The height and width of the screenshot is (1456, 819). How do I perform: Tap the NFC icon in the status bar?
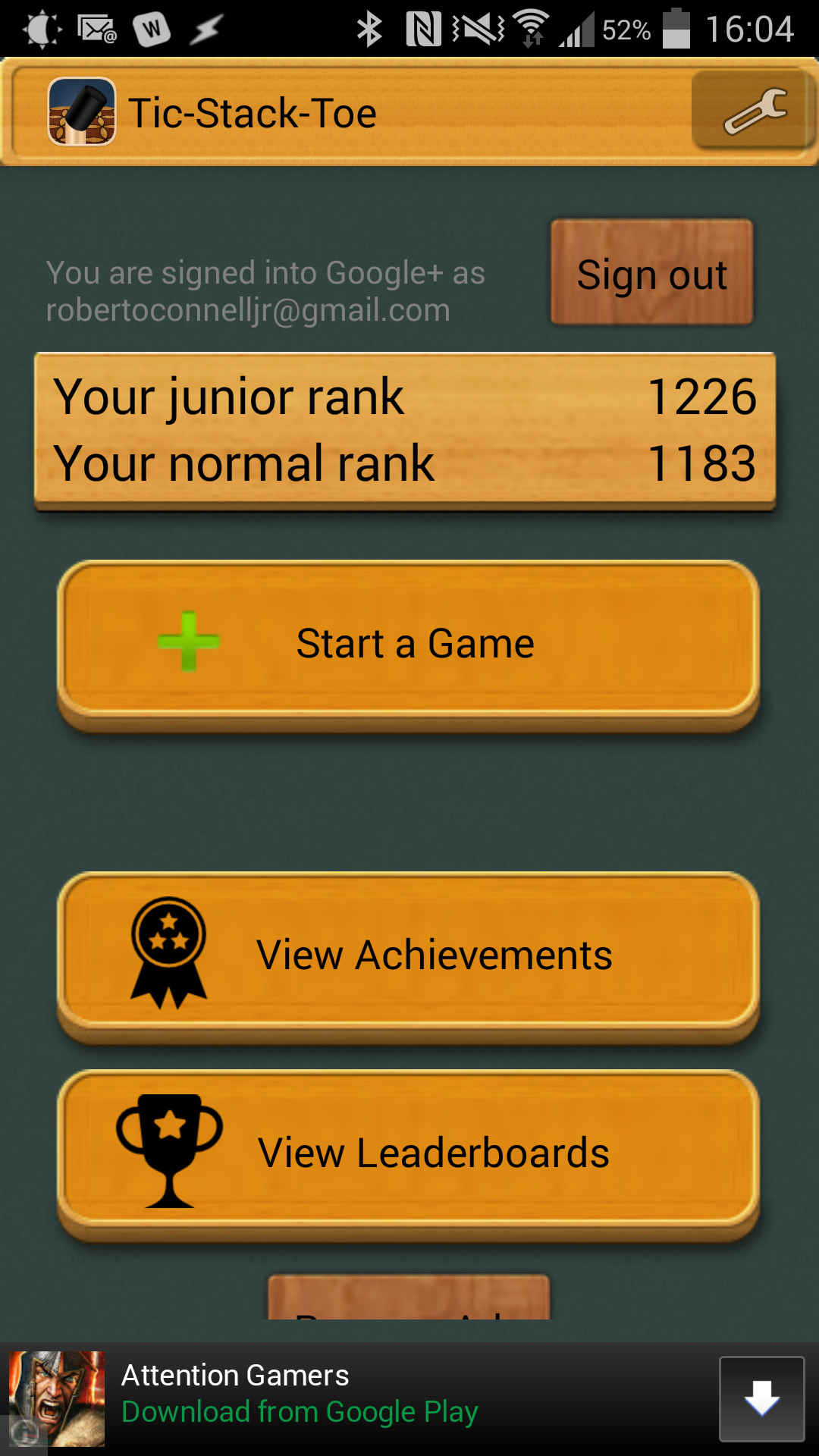coord(422,29)
